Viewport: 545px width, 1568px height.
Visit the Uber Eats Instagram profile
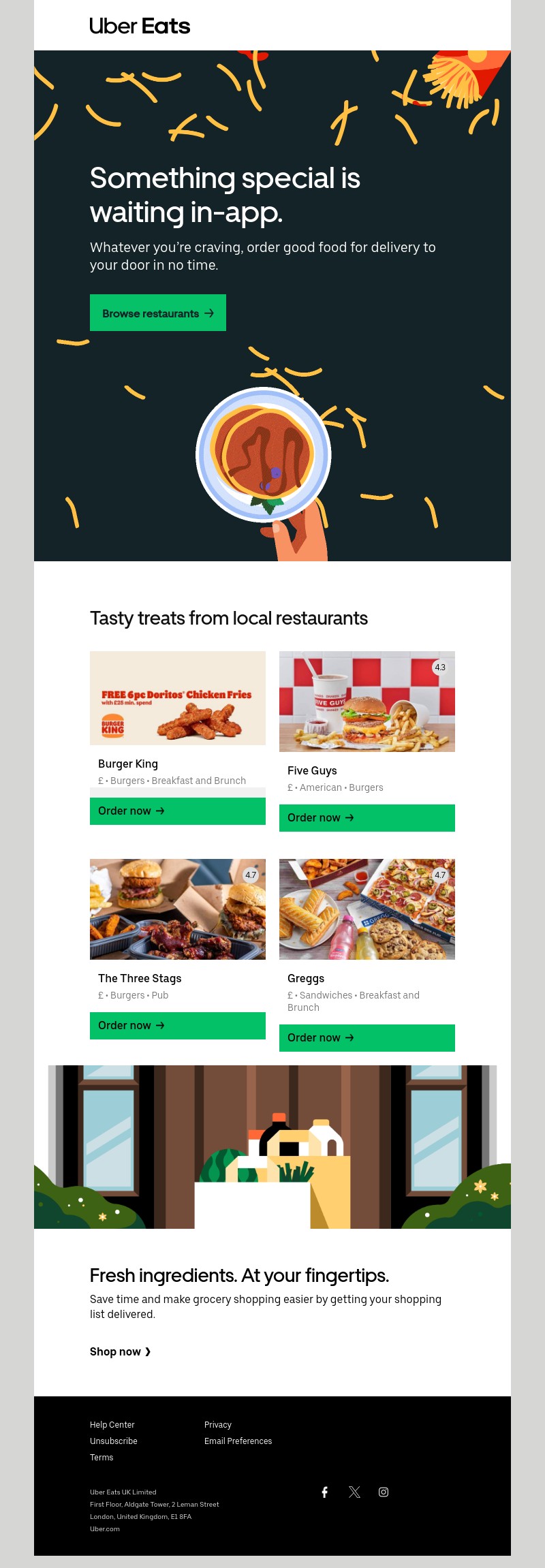point(384,1492)
